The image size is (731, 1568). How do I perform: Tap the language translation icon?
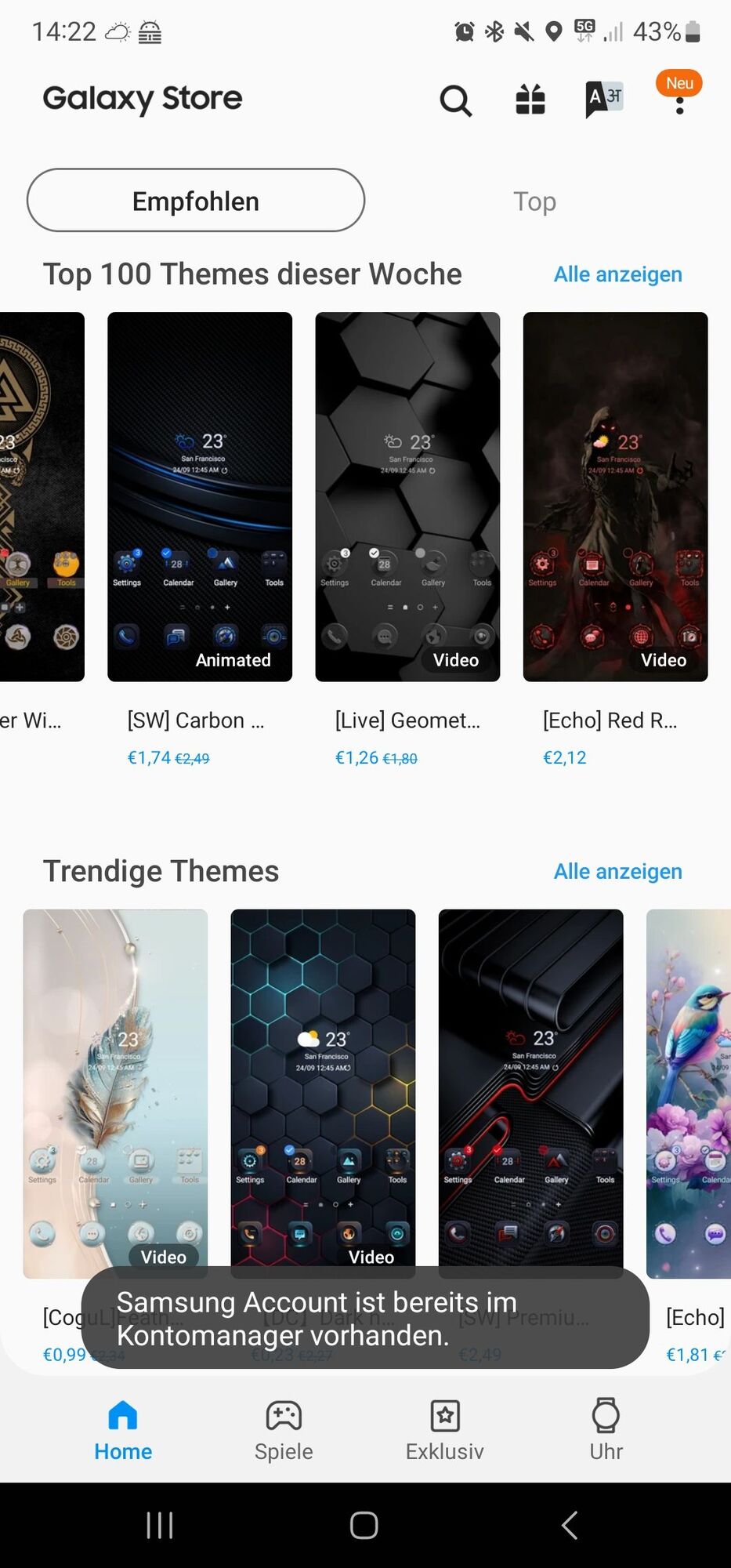(x=604, y=100)
